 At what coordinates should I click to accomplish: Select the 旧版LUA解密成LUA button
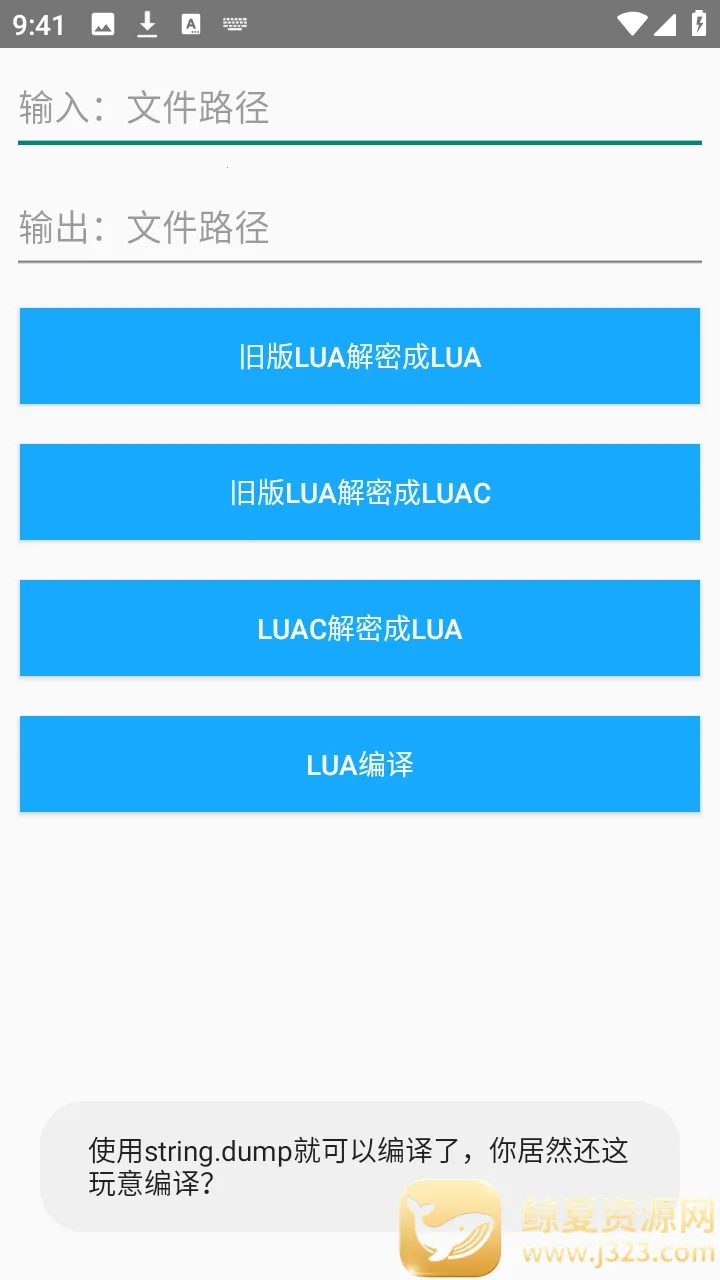(360, 357)
